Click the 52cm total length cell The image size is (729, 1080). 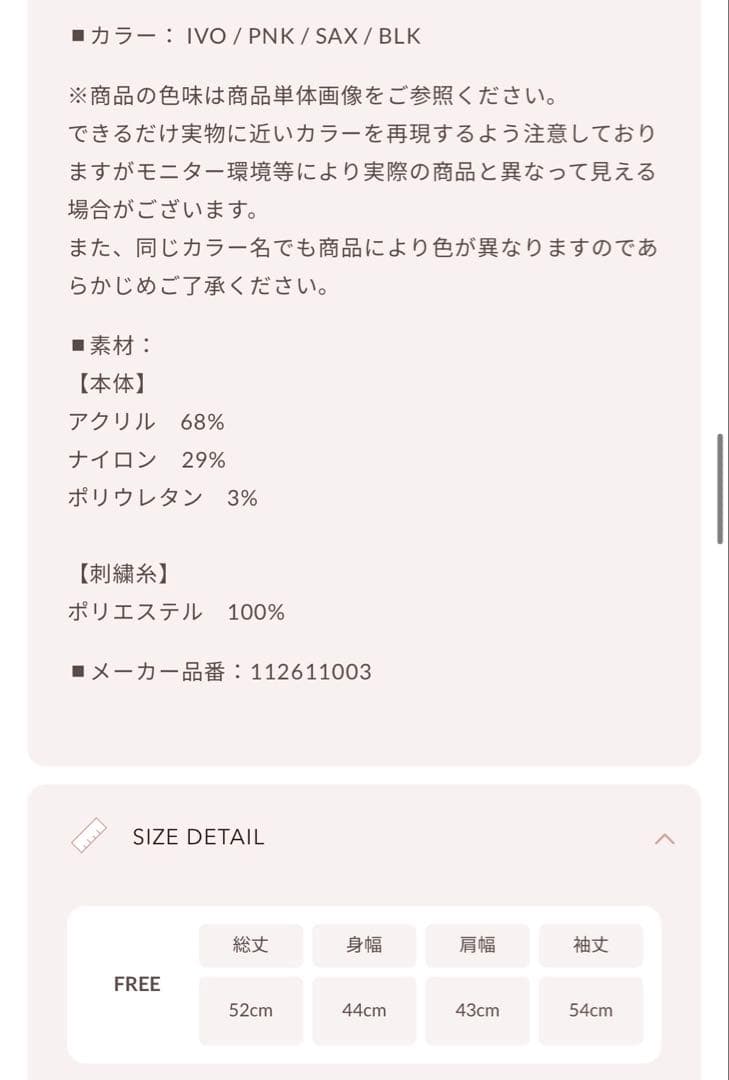(x=250, y=1010)
